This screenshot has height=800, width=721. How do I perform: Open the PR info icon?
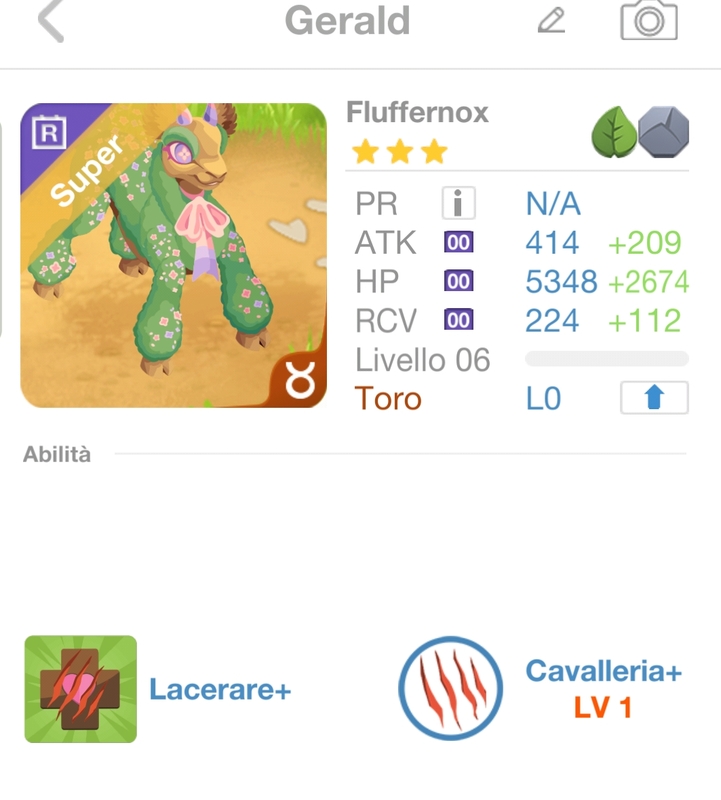(458, 204)
